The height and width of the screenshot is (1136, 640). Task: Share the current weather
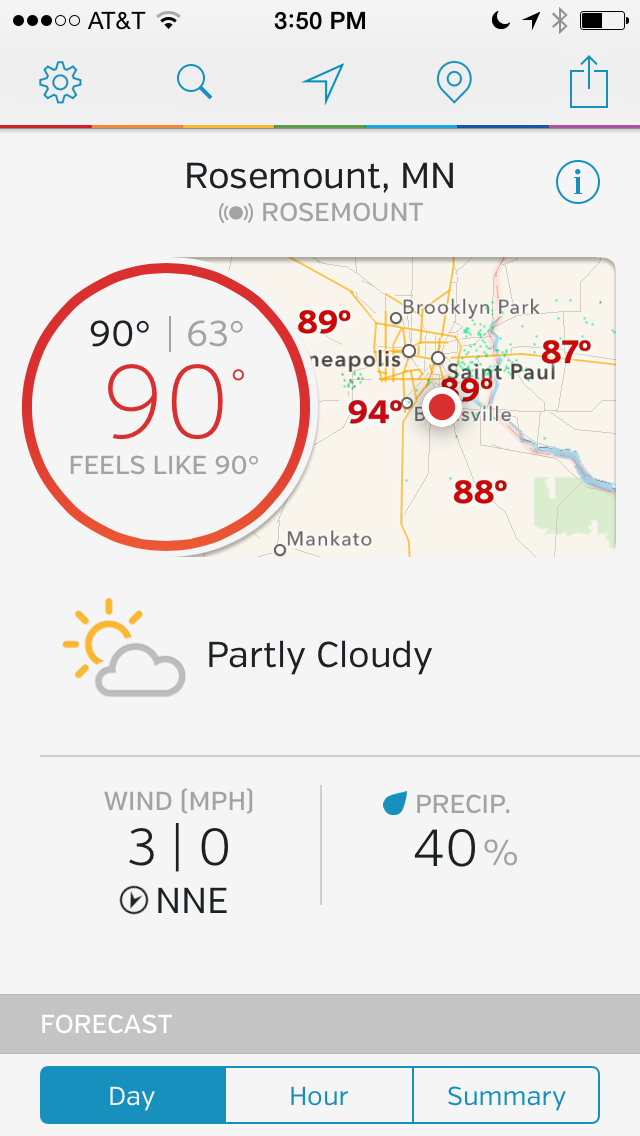[x=588, y=82]
